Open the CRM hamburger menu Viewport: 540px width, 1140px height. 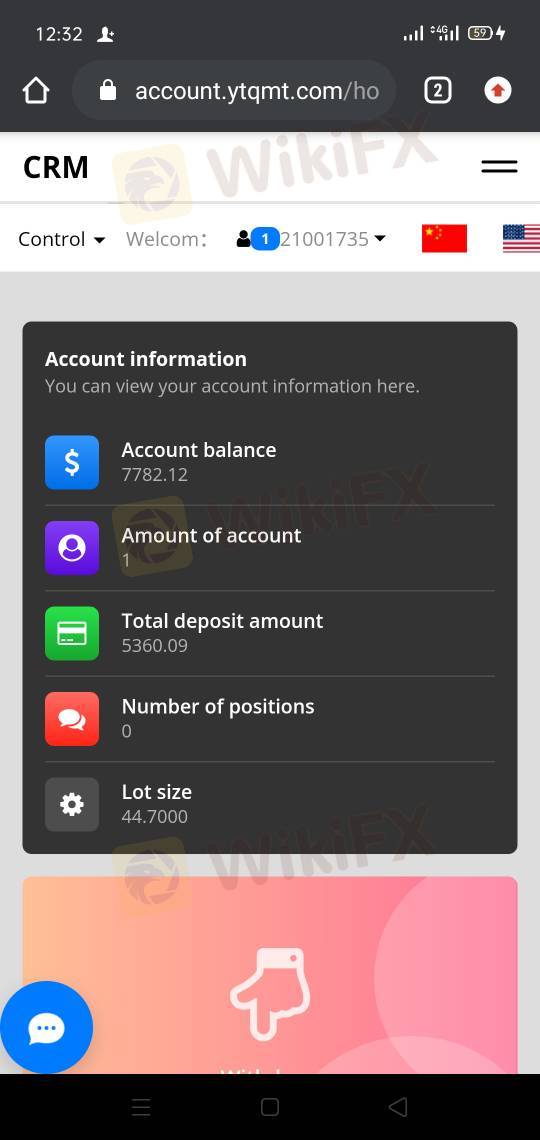coord(499,166)
